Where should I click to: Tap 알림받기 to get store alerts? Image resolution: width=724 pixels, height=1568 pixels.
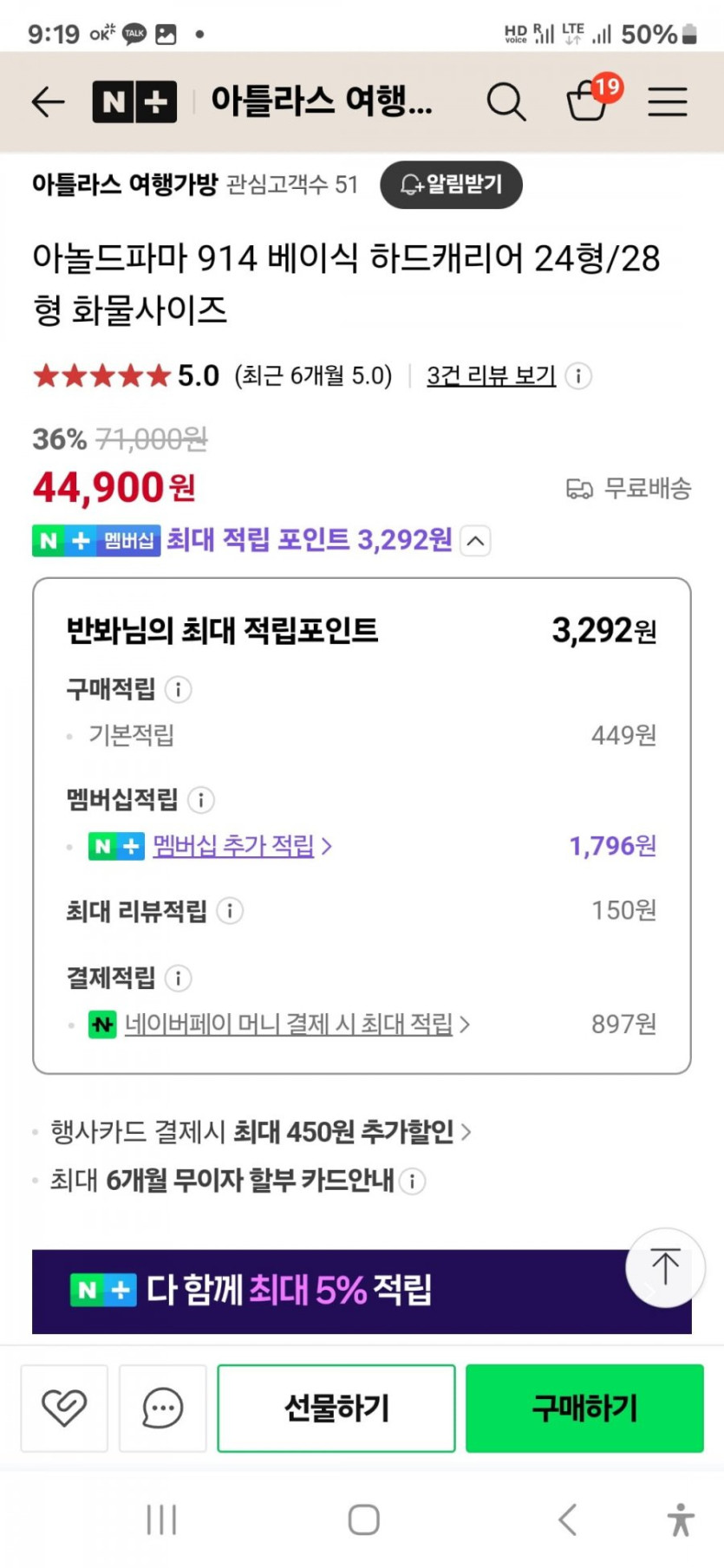(x=451, y=185)
